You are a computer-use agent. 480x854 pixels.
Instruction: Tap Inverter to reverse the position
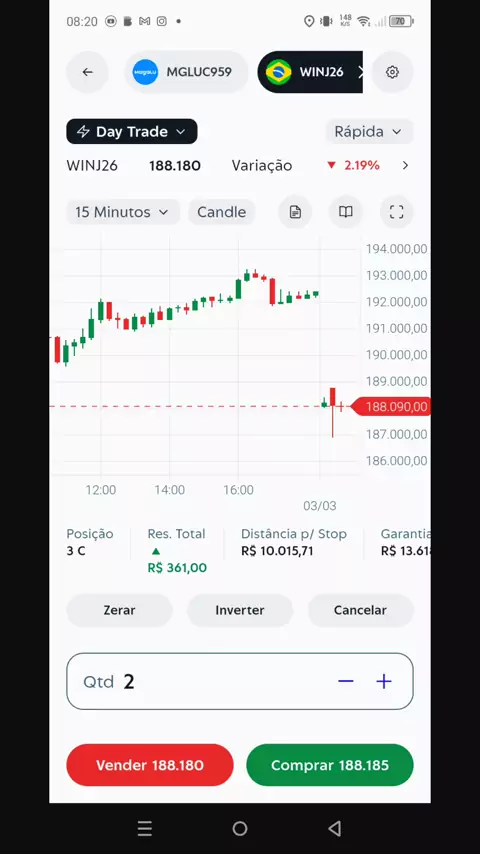[x=240, y=610]
